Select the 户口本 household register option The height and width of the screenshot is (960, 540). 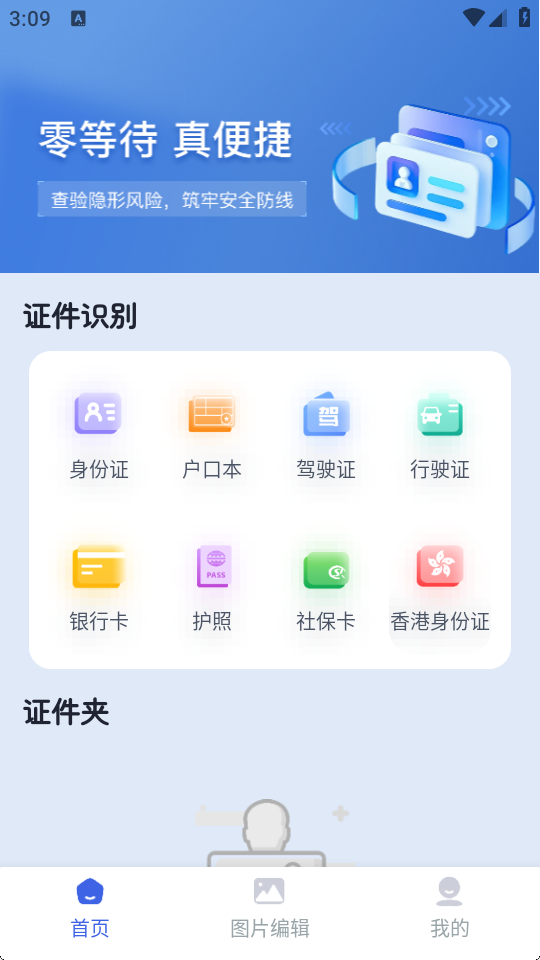tap(212, 437)
